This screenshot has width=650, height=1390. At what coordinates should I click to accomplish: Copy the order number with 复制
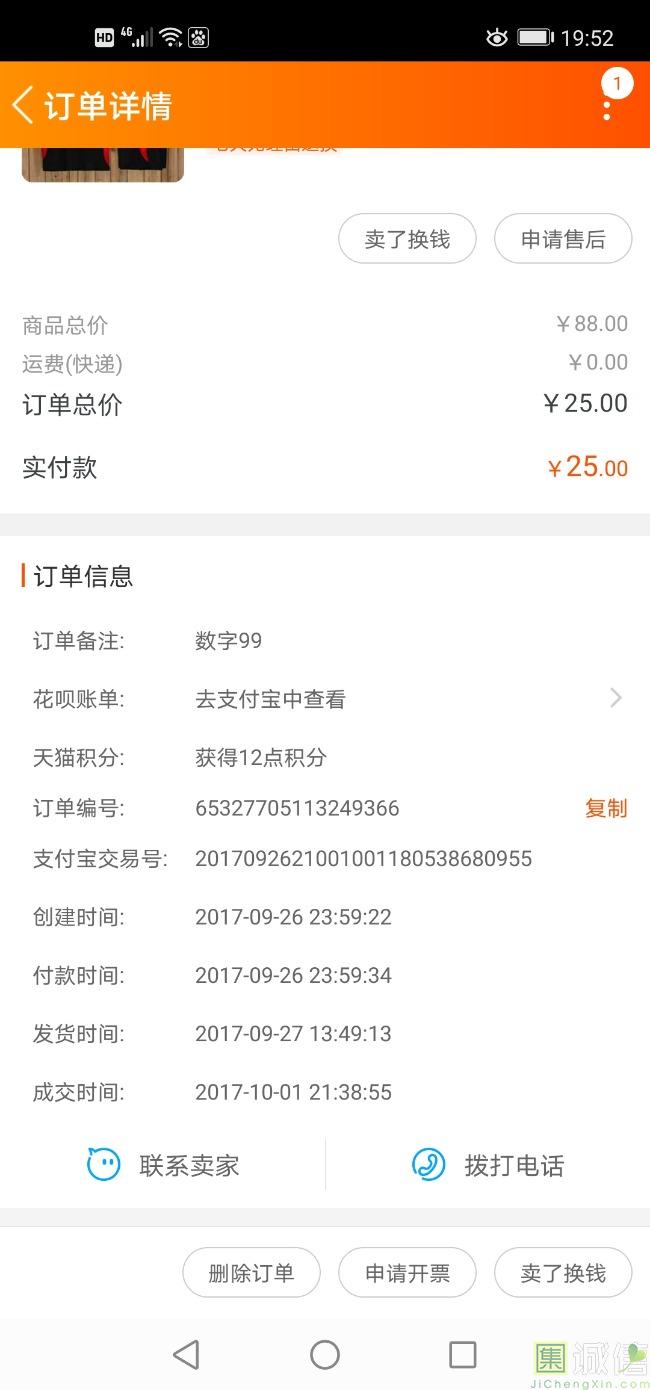(x=606, y=808)
